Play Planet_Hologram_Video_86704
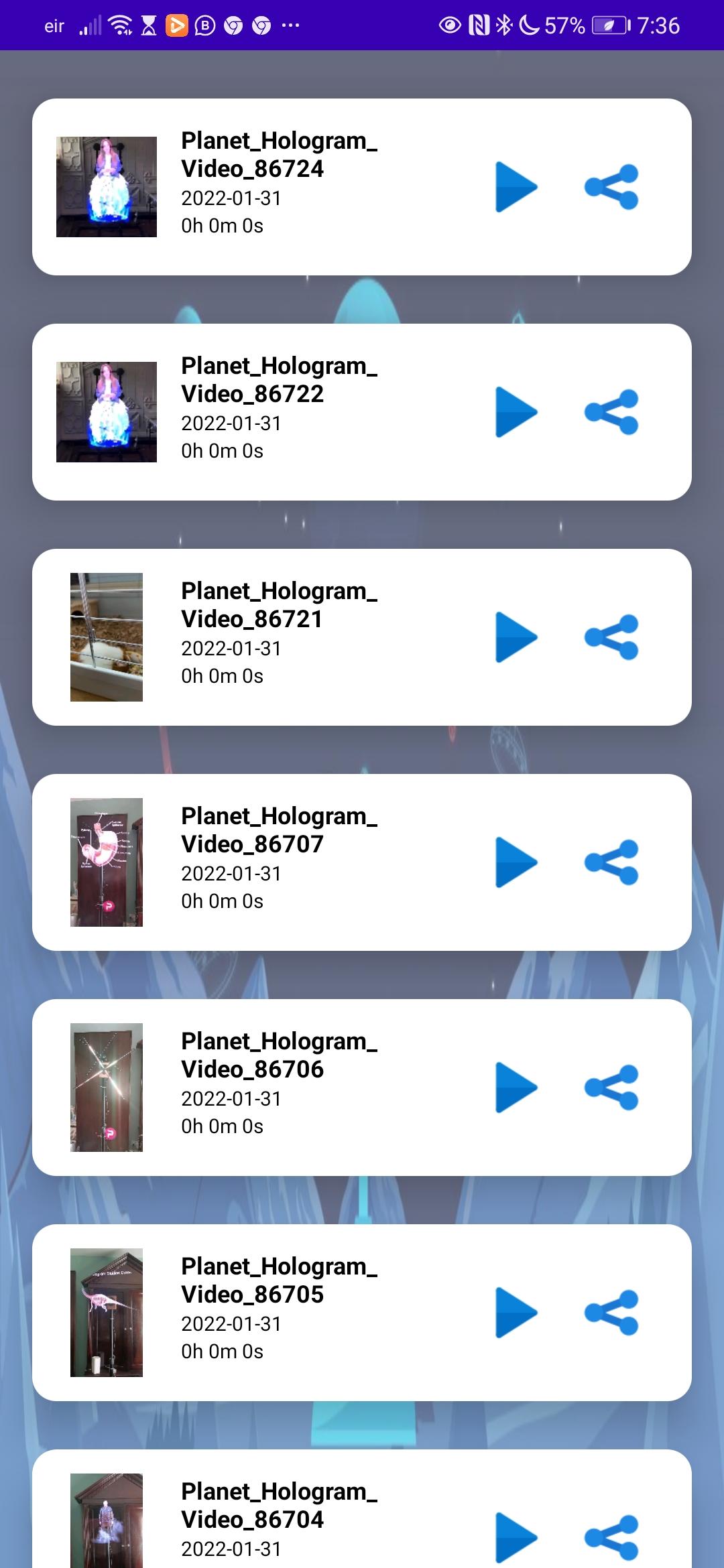Image resolution: width=724 pixels, height=1568 pixels. point(516,1538)
